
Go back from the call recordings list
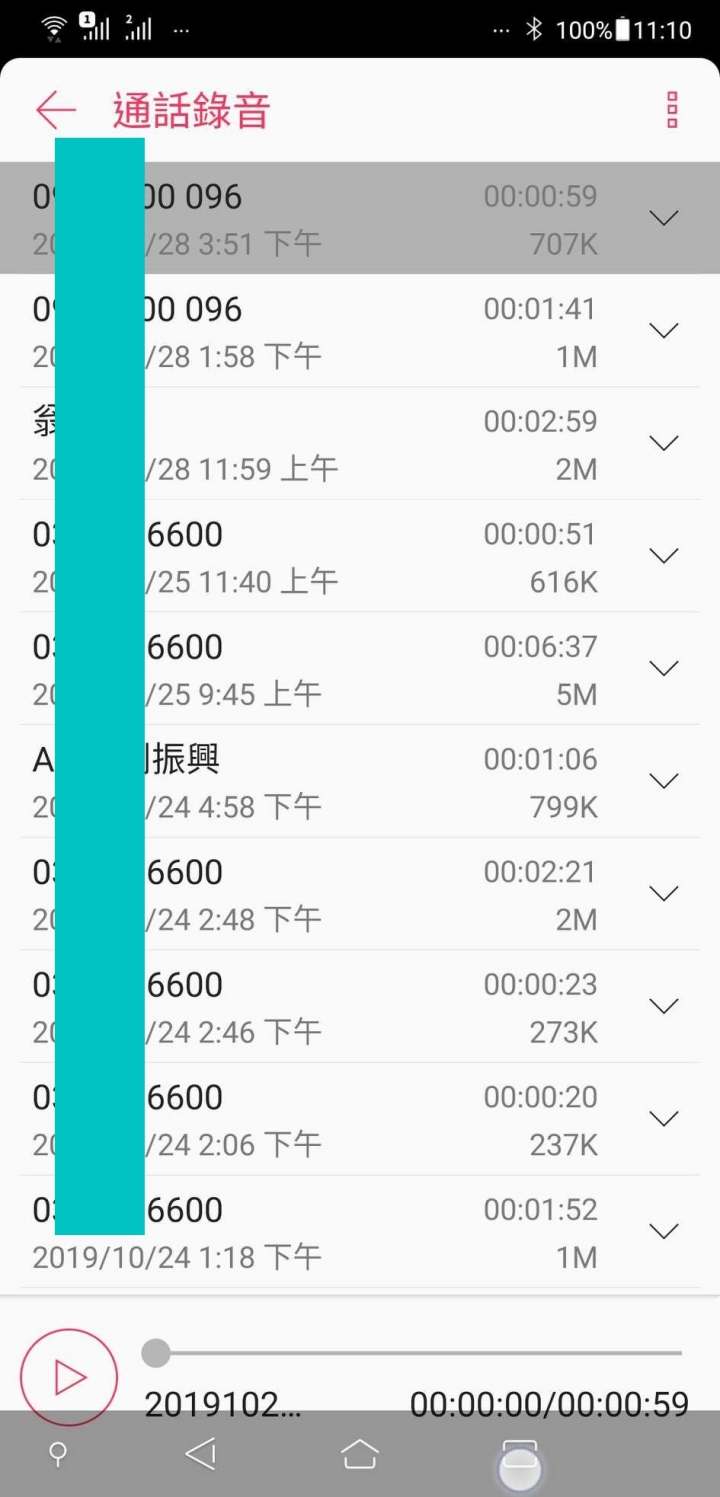56,110
